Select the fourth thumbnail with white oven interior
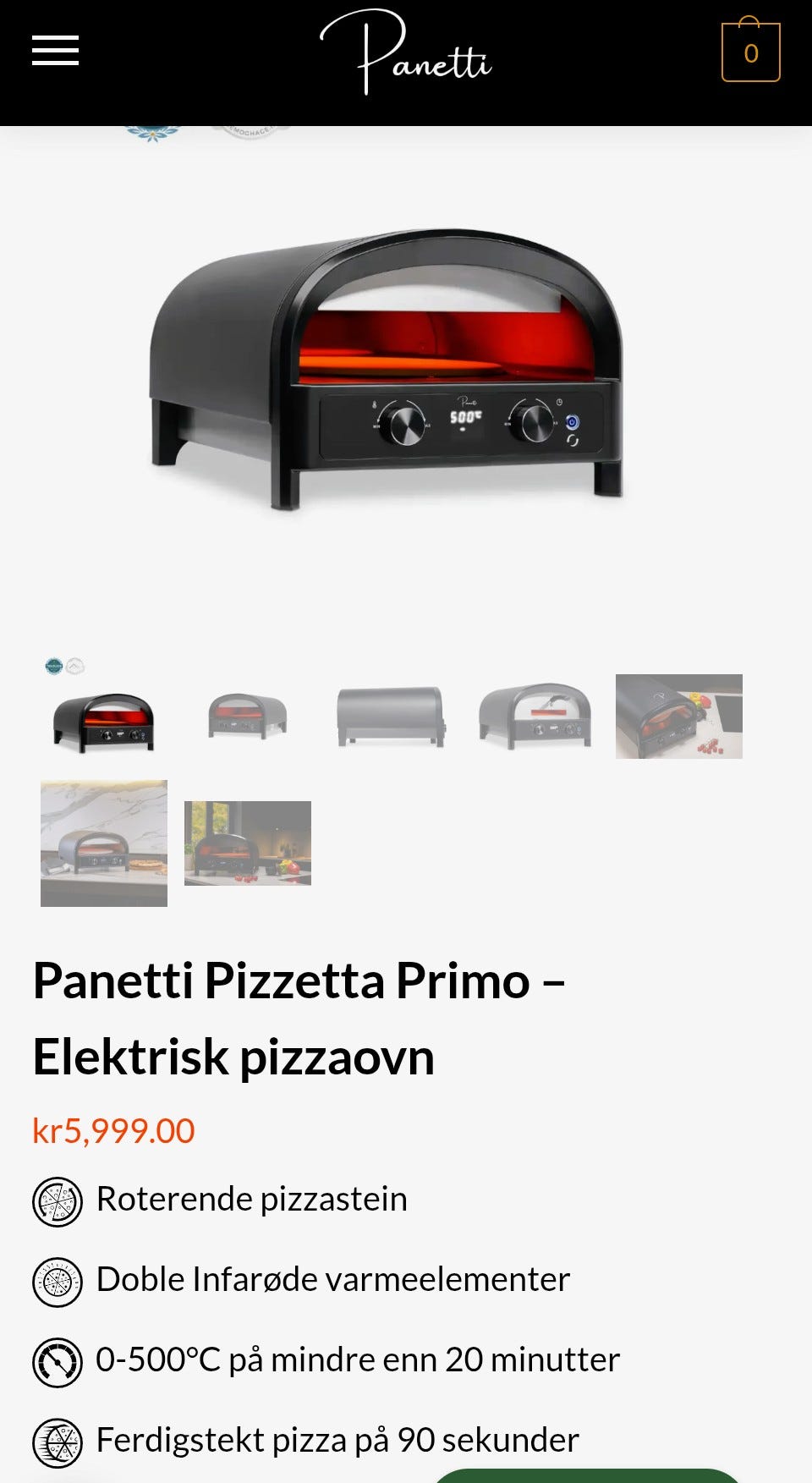The width and height of the screenshot is (812, 1483). pos(535,717)
